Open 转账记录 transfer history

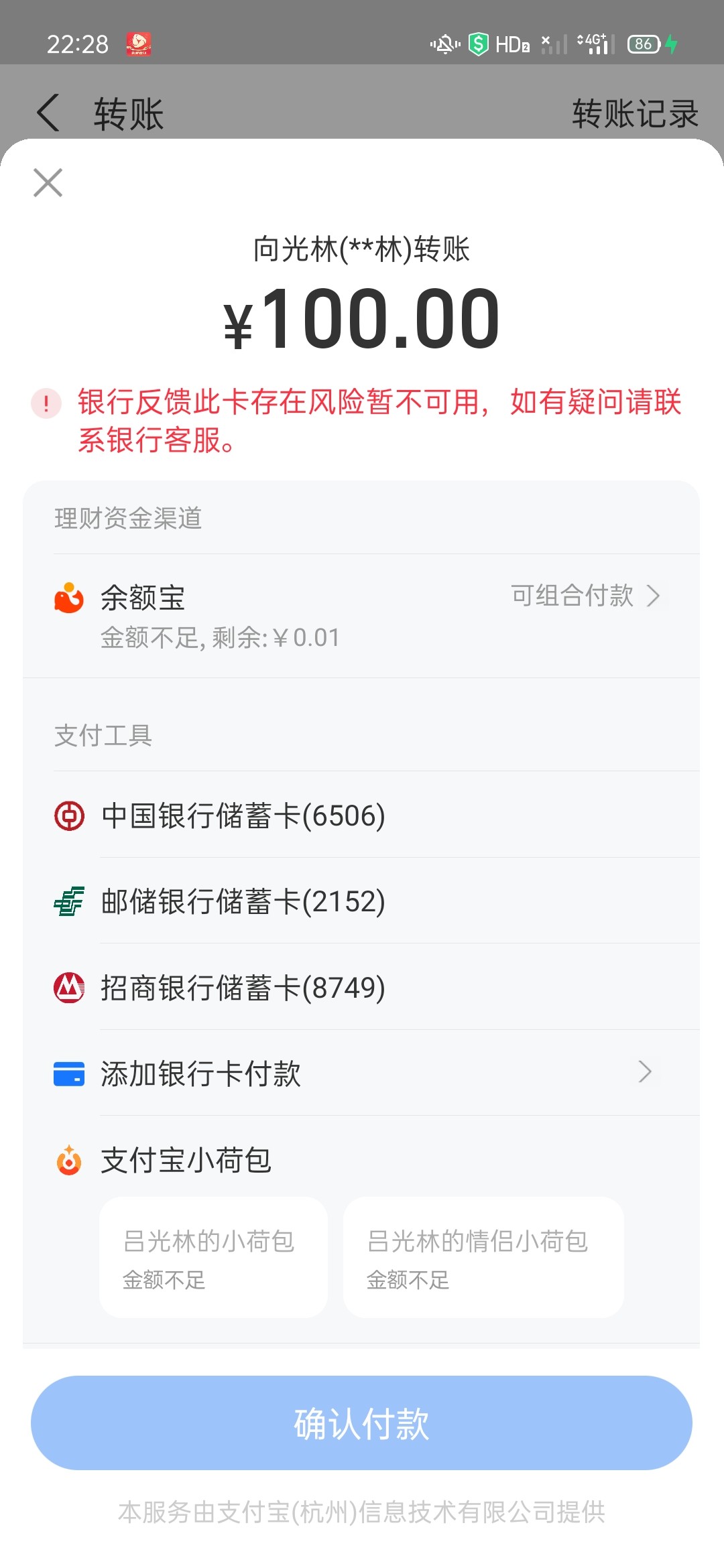click(634, 113)
